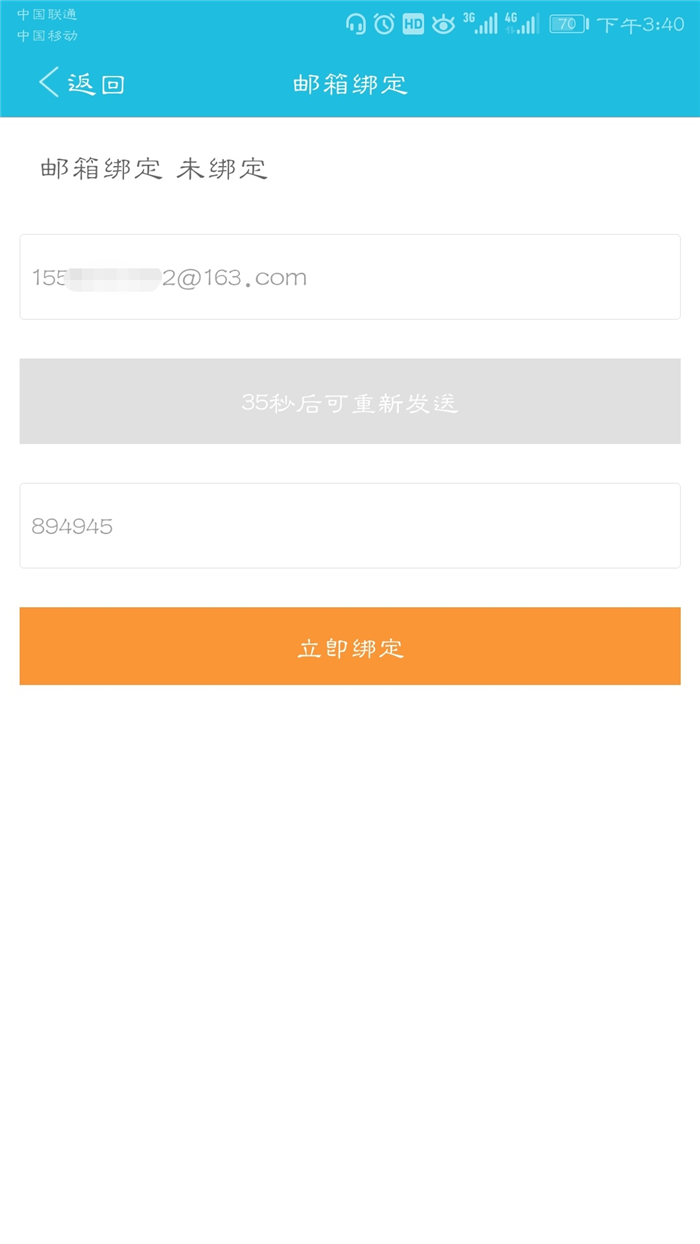Image resolution: width=700 pixels, height=1244 pixels.
Task: Go back via the 返回 button
Action: click(x=82, y=83)
